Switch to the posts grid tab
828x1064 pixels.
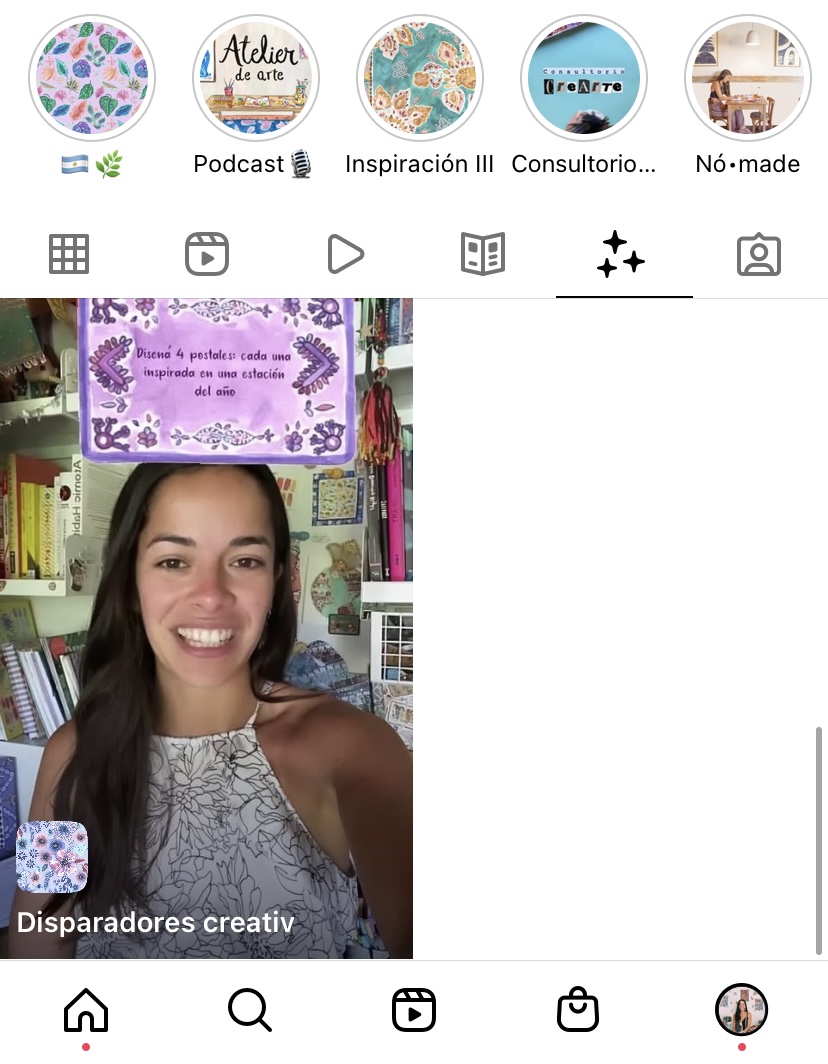tap(69, 254)
